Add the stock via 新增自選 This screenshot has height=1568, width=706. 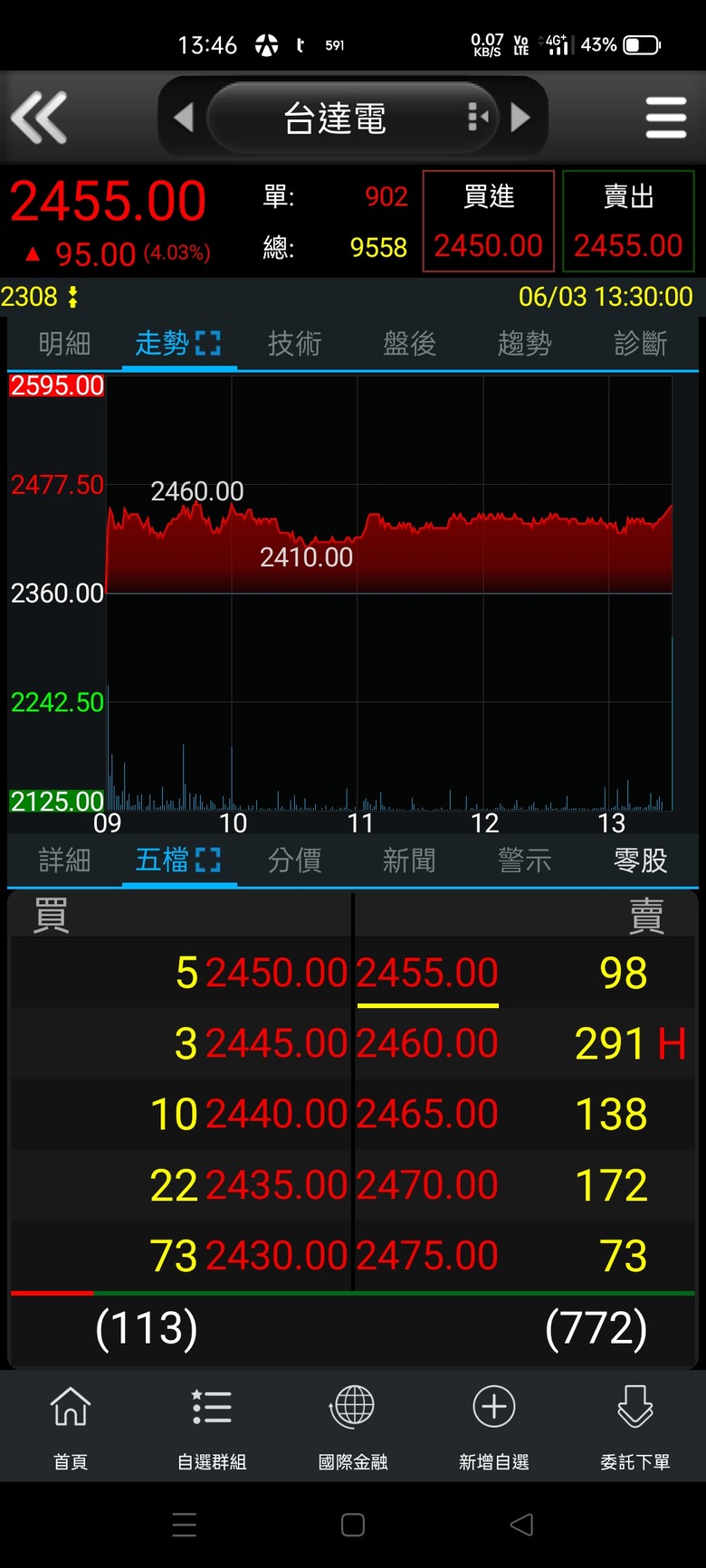tap(494, 1427)
